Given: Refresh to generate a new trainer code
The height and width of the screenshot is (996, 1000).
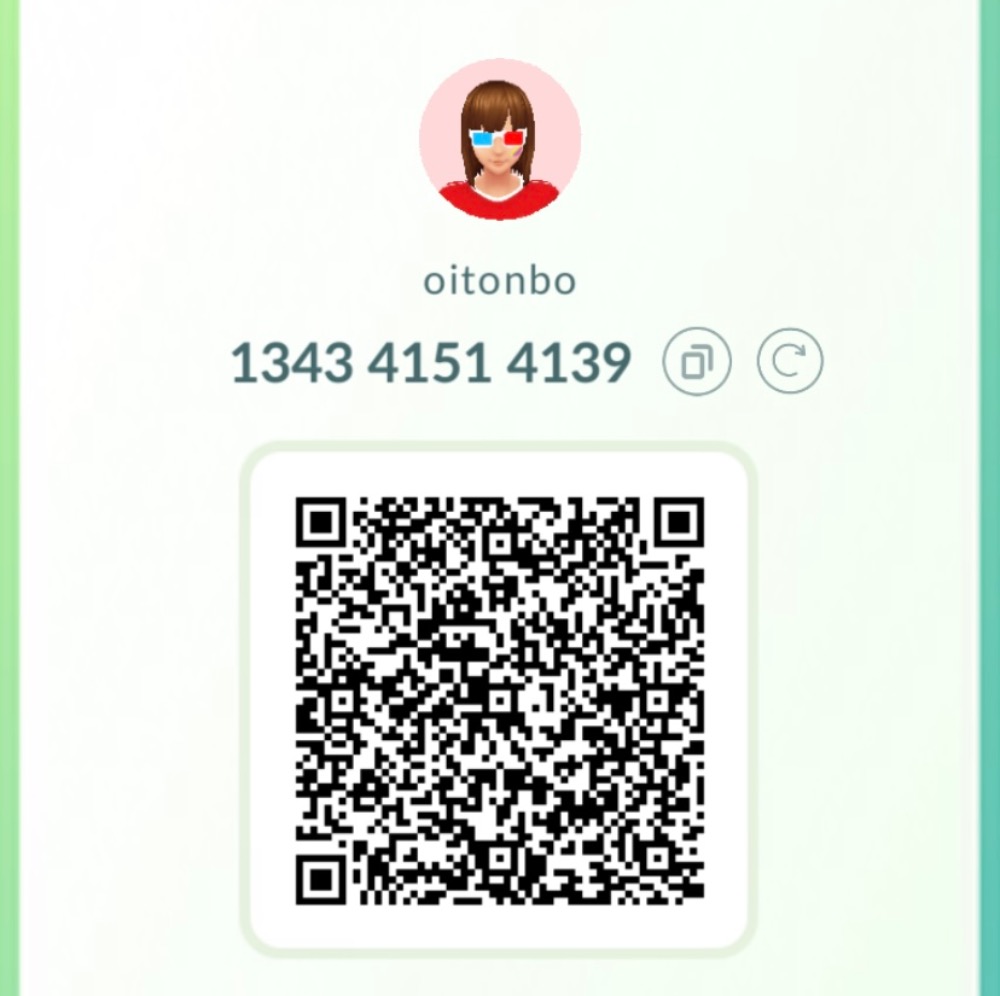Looking at the screenshot, I should 789,361.
